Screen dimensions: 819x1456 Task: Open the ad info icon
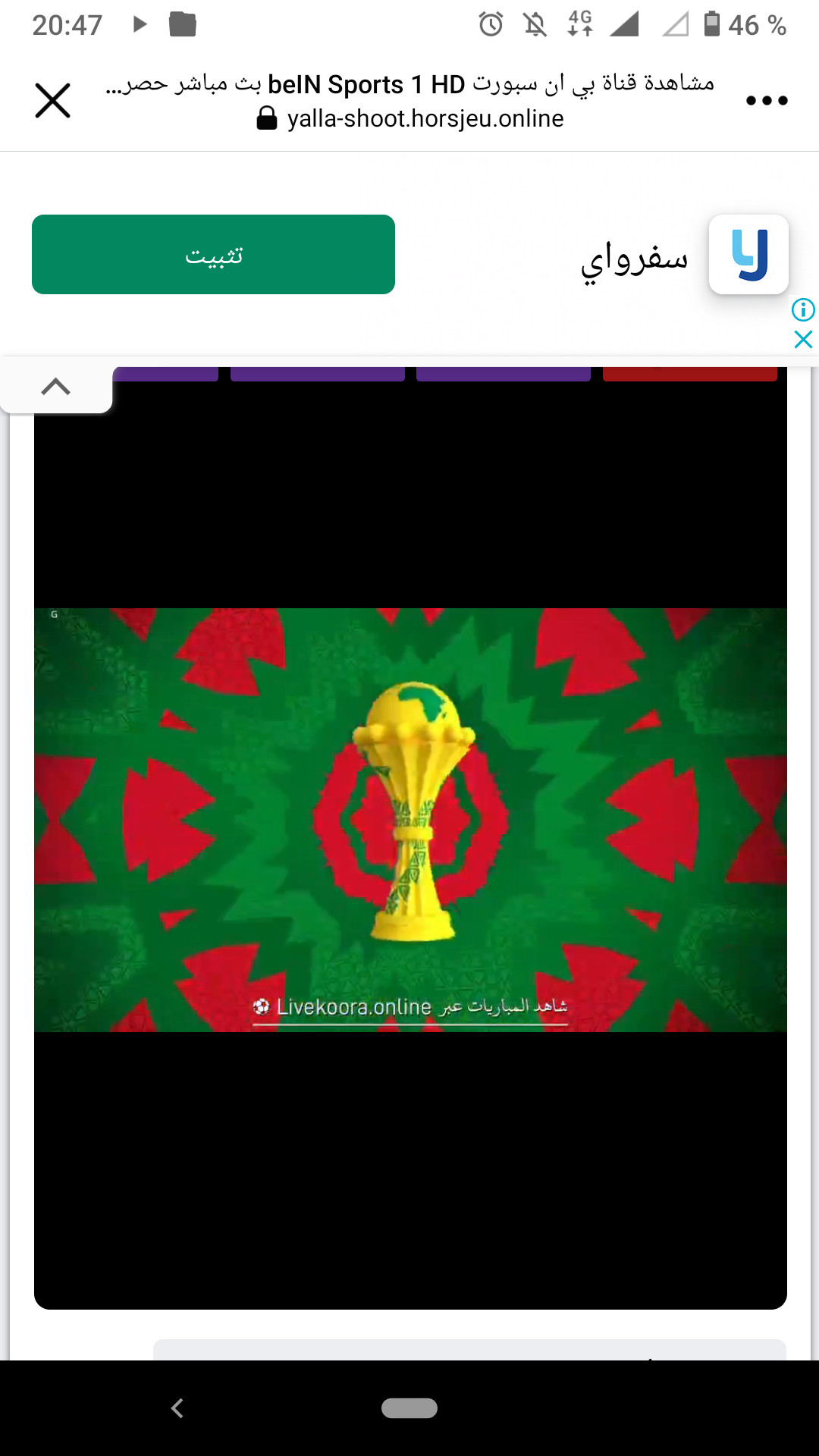coord(803,309)
